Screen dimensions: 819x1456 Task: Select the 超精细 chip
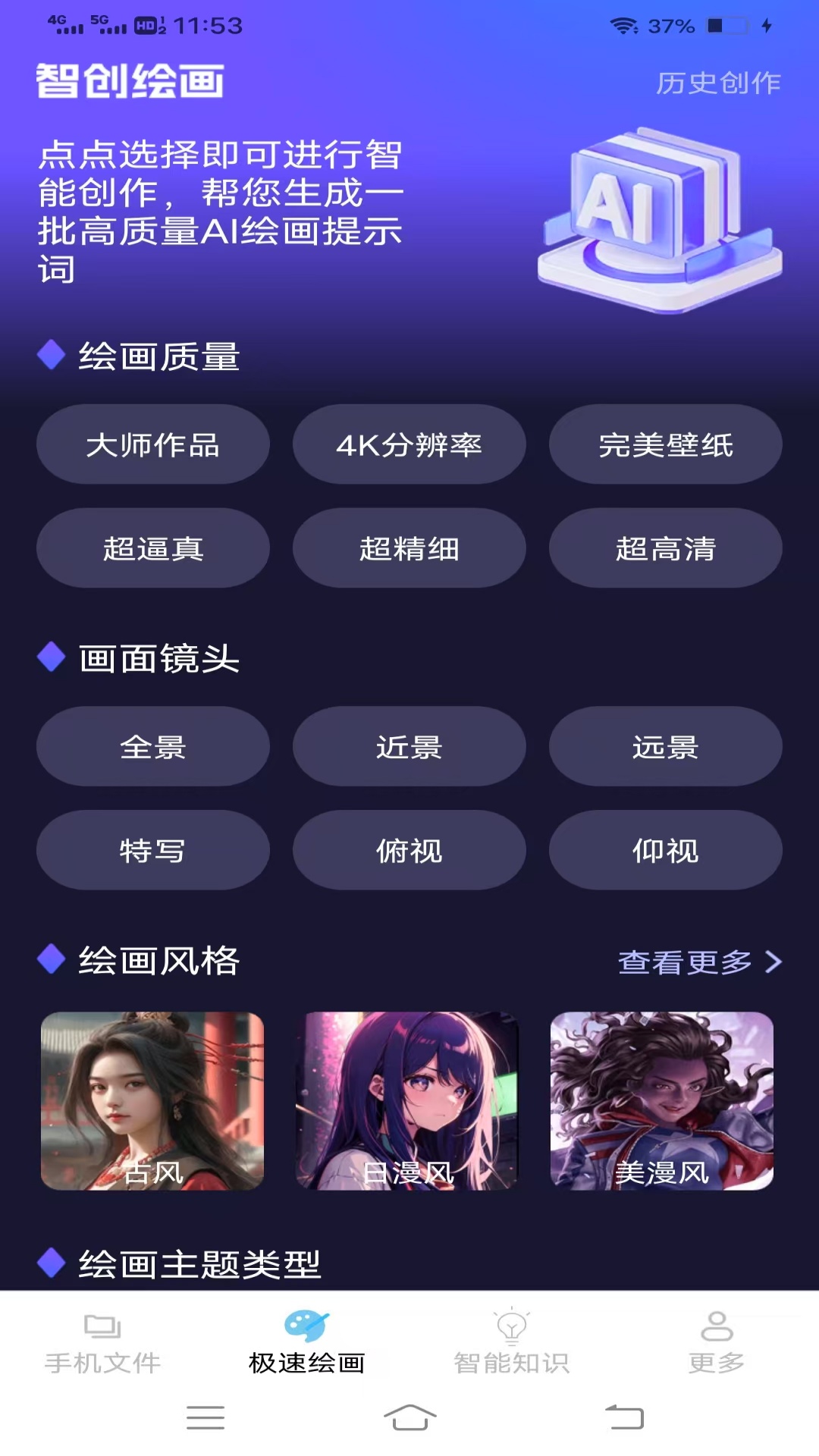click(409, 548)
